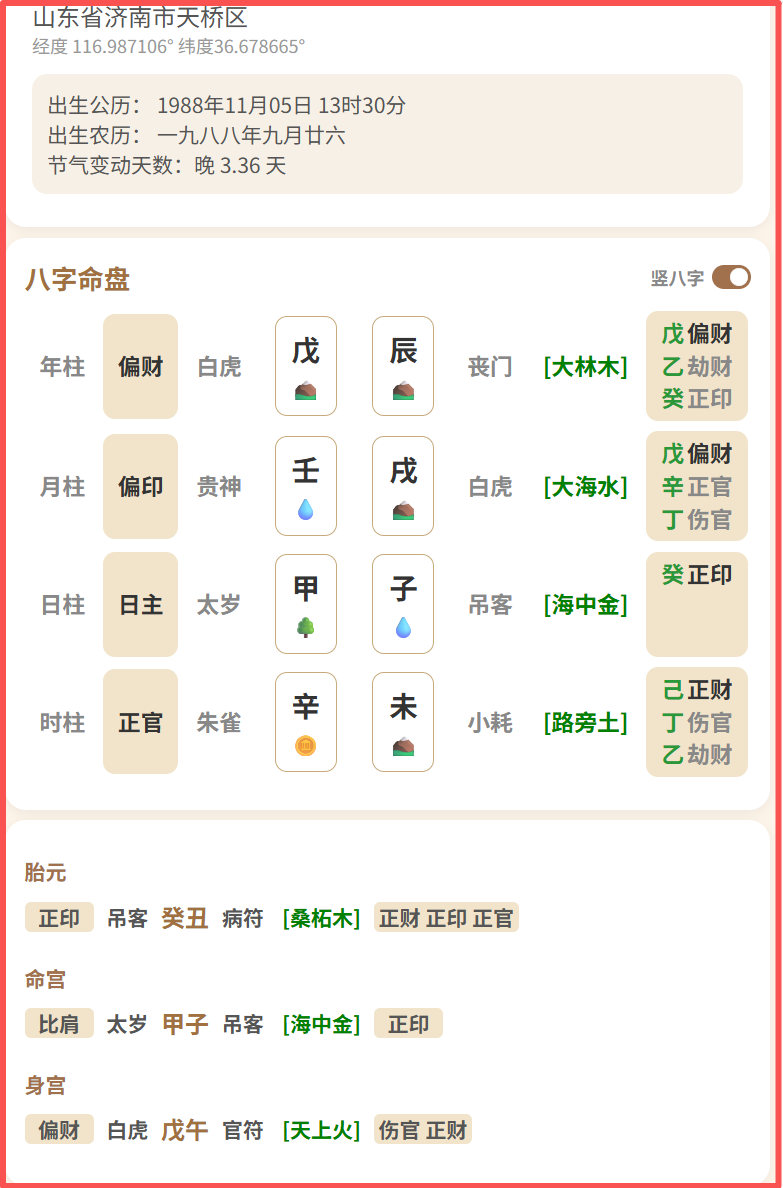The width and height of the screenshot is (783, 1188).
Task: Toggle the 竖八字 switch off
Action: (731, 278)
